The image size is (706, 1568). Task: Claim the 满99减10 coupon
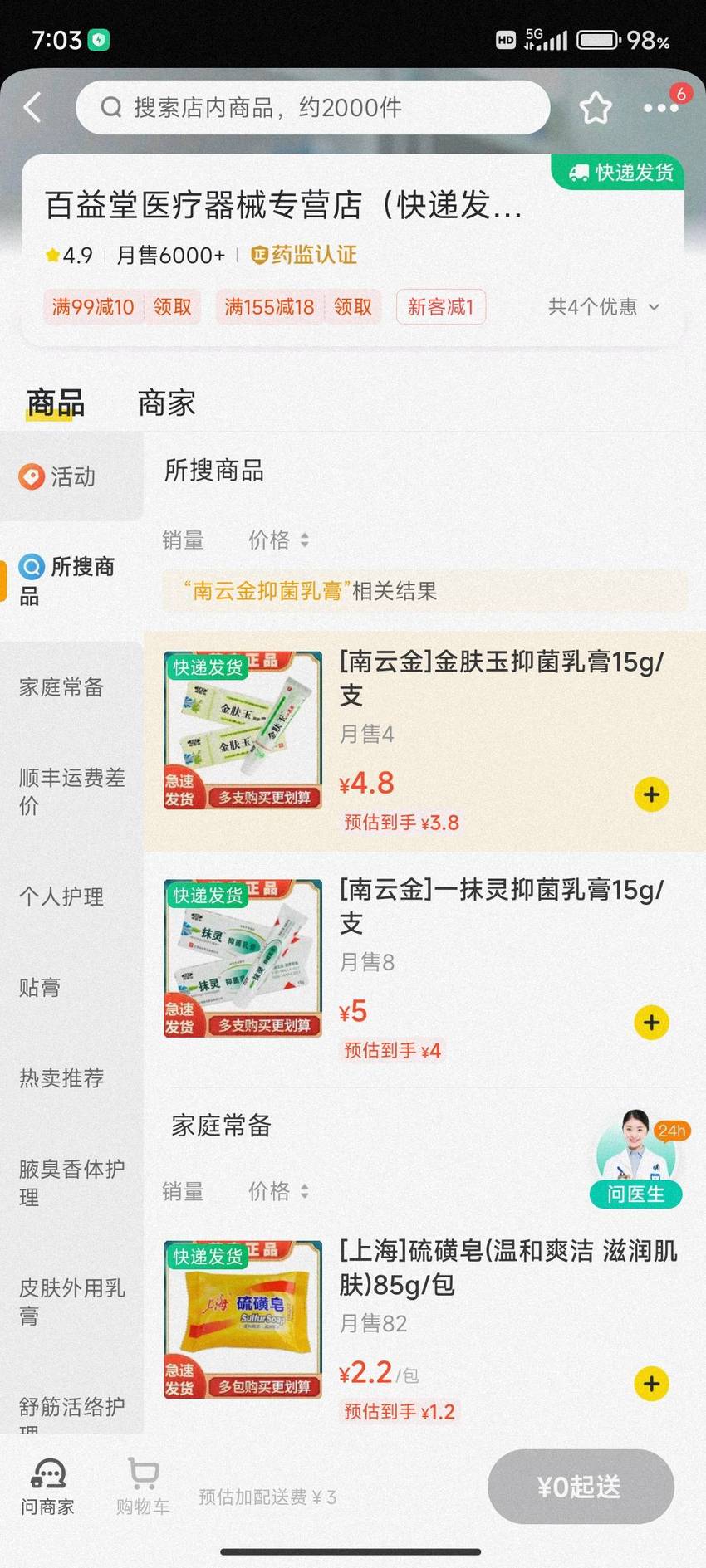pos(172,307)
